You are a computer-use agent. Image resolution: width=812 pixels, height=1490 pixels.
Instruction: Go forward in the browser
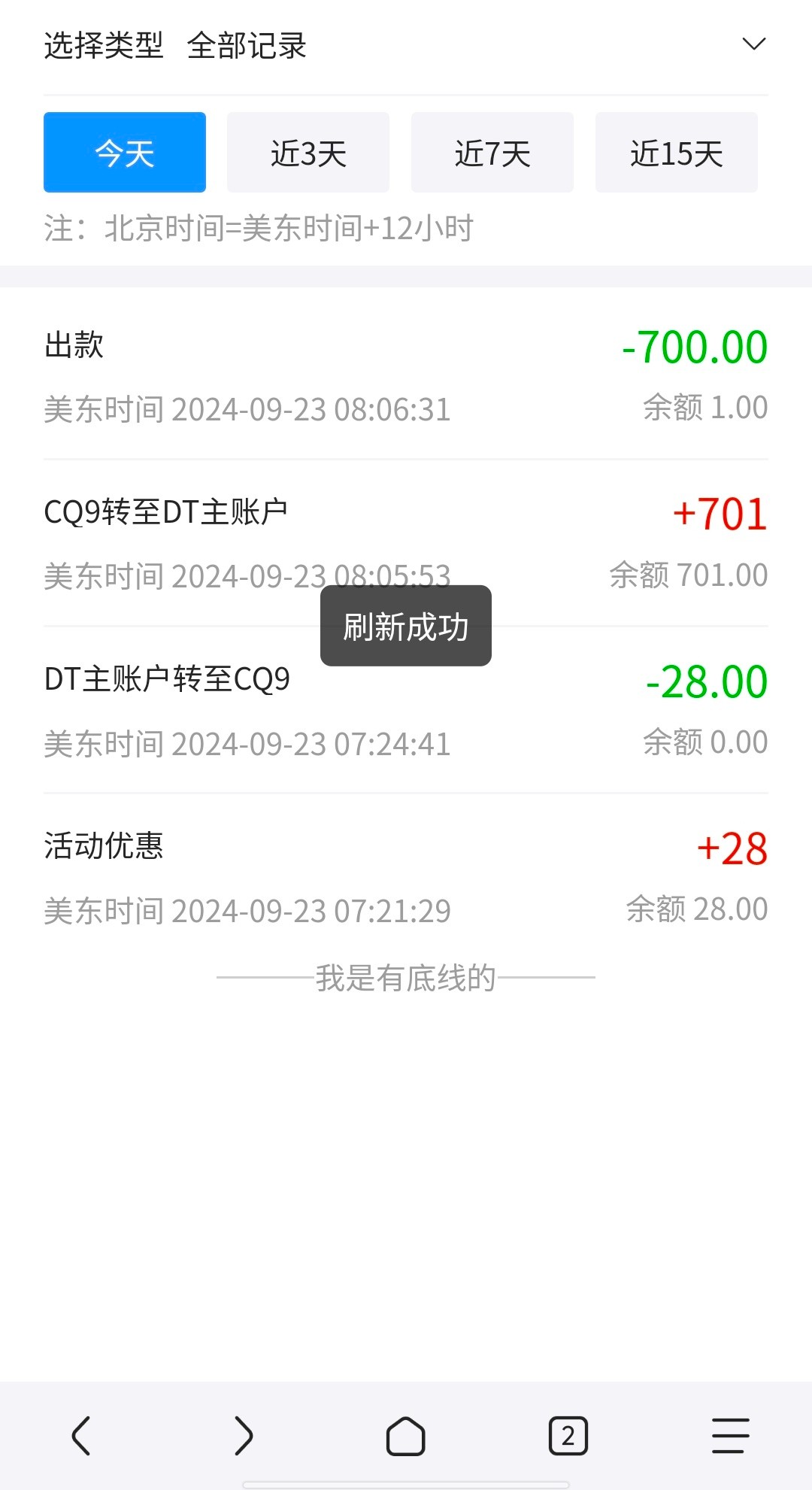[x=244, y=1436]
